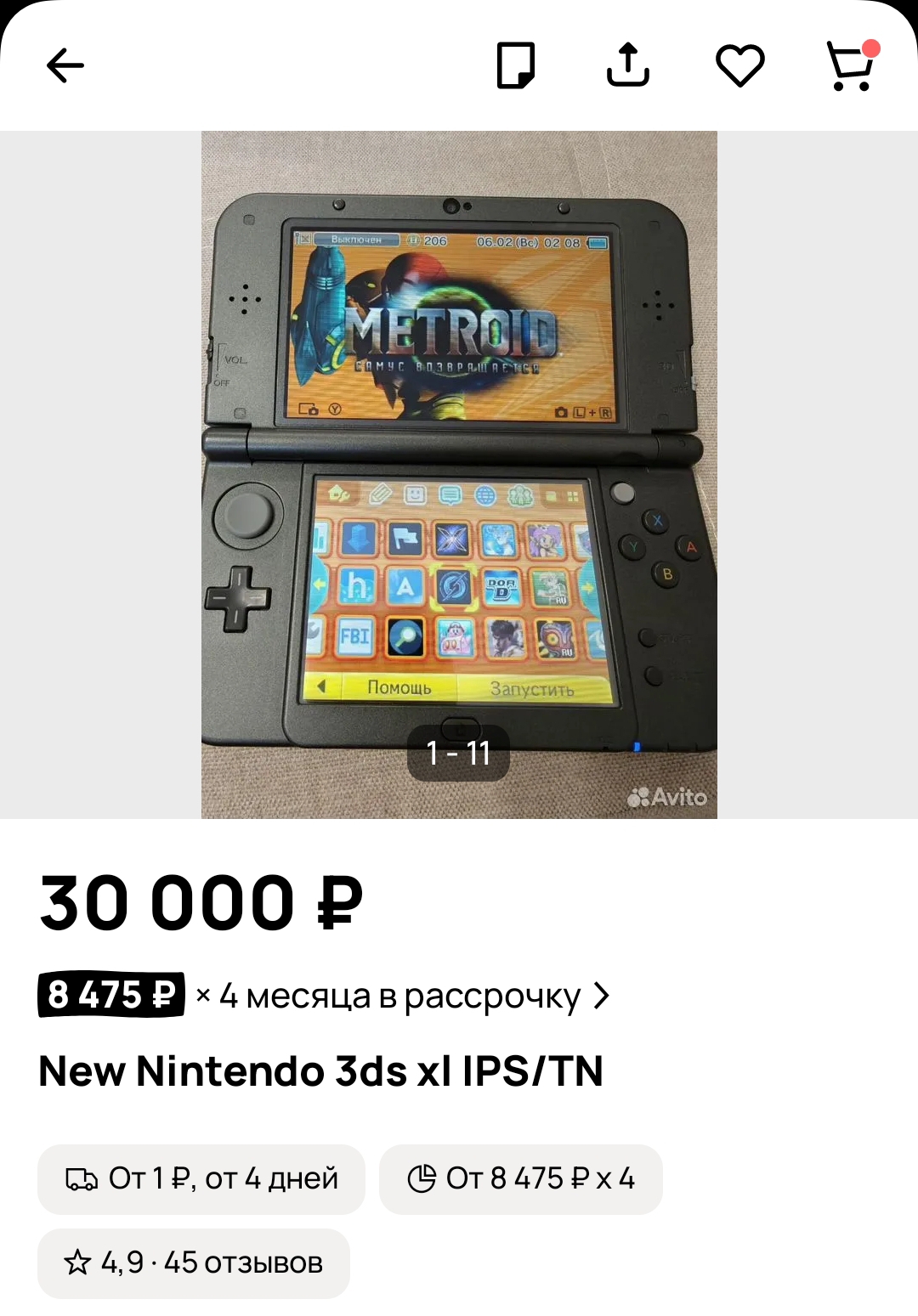This screenshot has height=1316, width=918.
Task: Share this Nintendo 3ds listing
Action: click(x=628, y=65)
